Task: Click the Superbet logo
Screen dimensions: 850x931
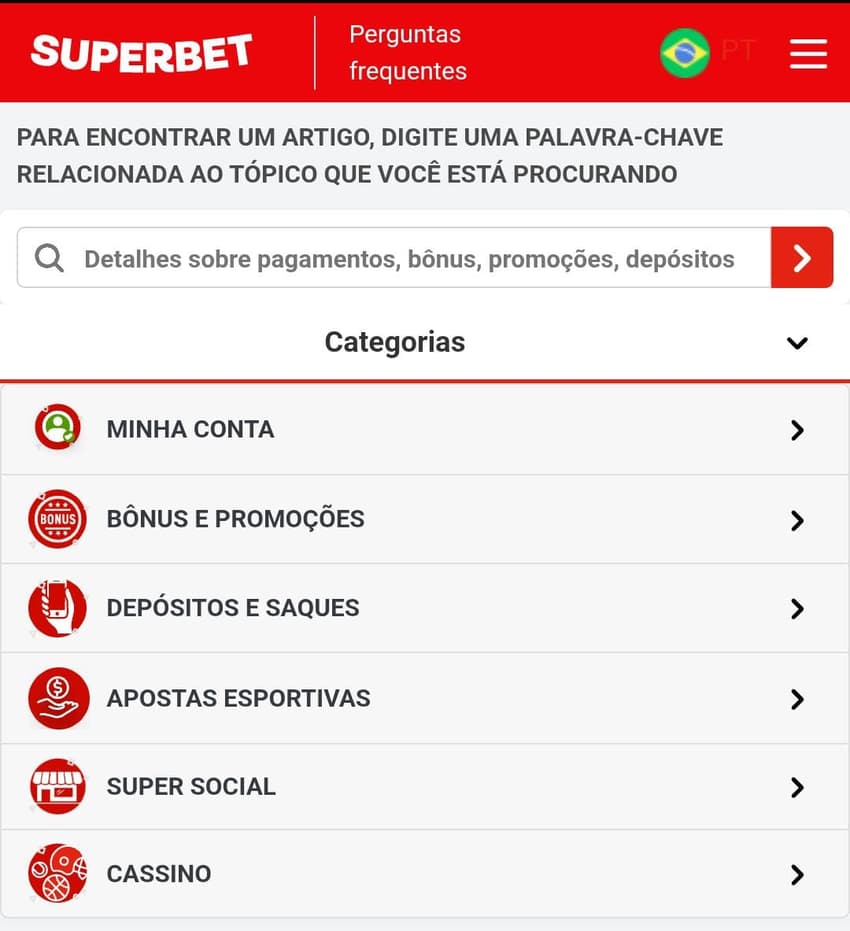Action: click(x=140, y=52)
